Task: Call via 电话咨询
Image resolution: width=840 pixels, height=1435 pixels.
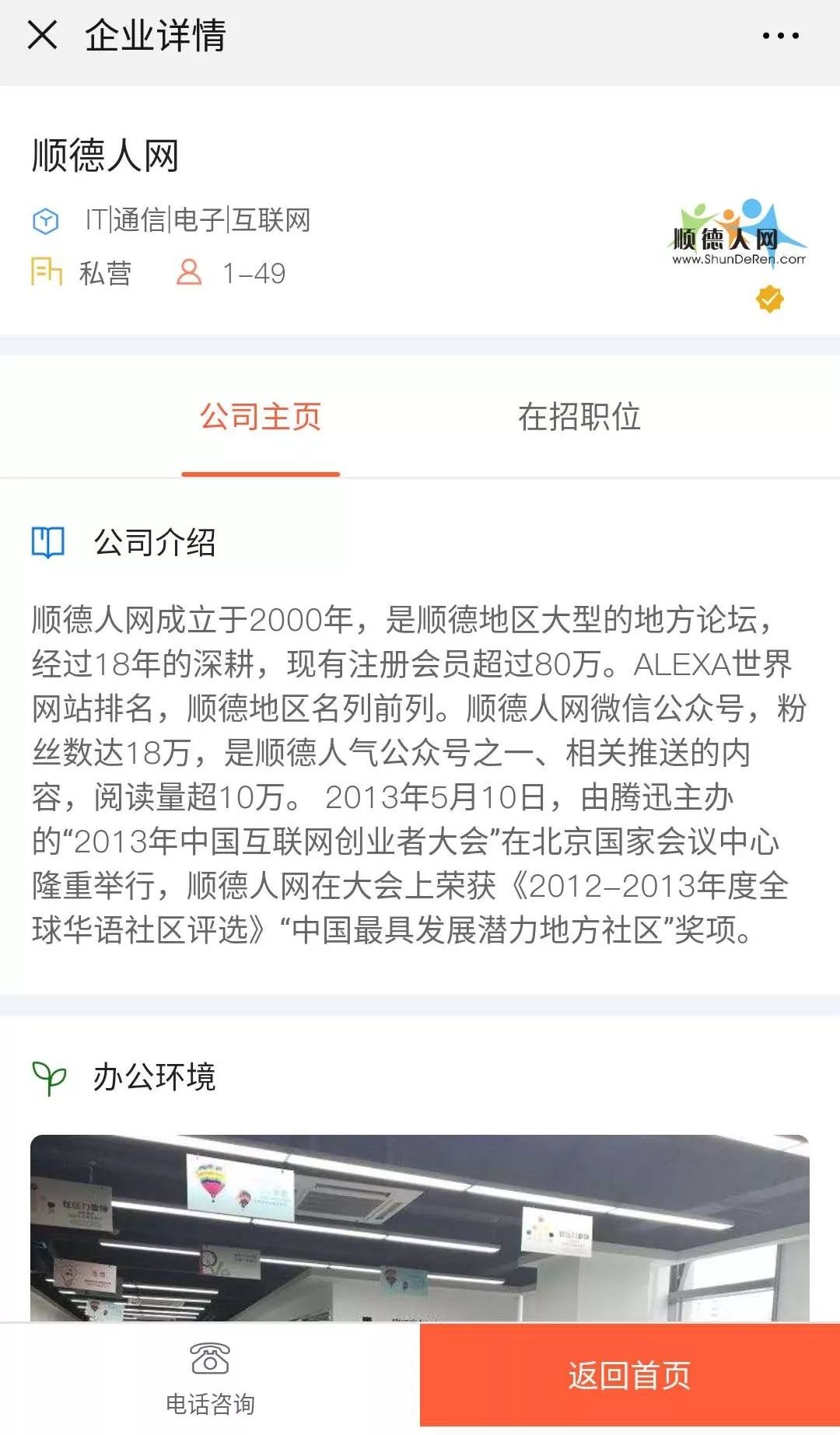Action: [210, 1378]
